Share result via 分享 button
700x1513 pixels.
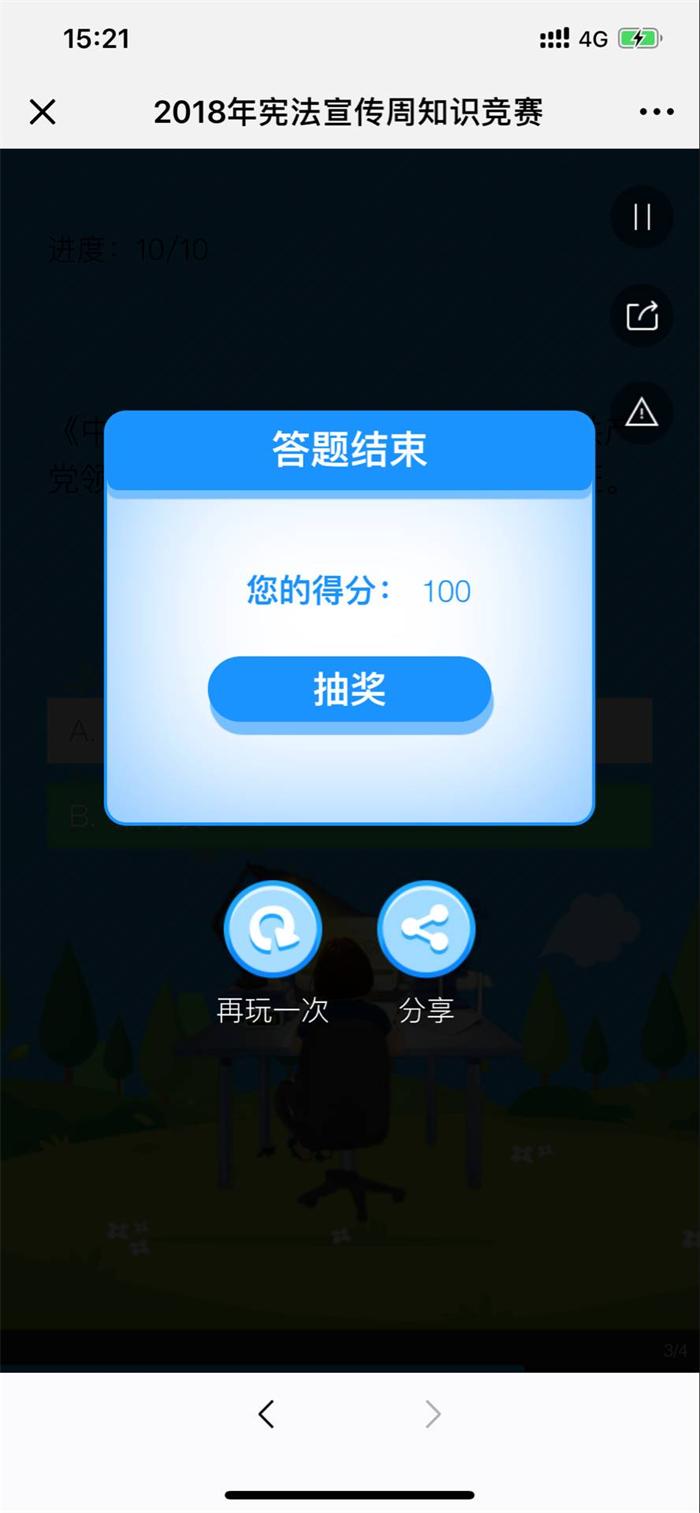426,929
